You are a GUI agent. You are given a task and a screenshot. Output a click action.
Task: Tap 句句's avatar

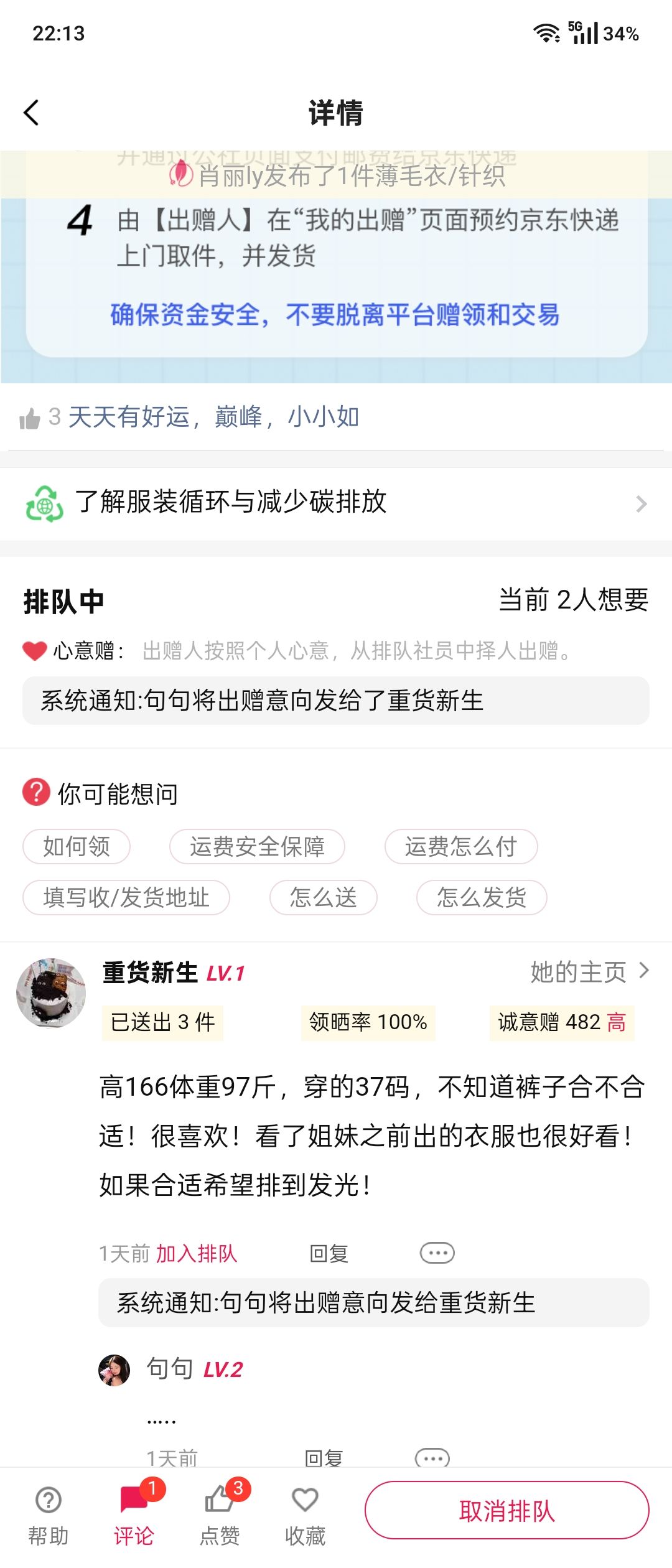coord(114,1370)
